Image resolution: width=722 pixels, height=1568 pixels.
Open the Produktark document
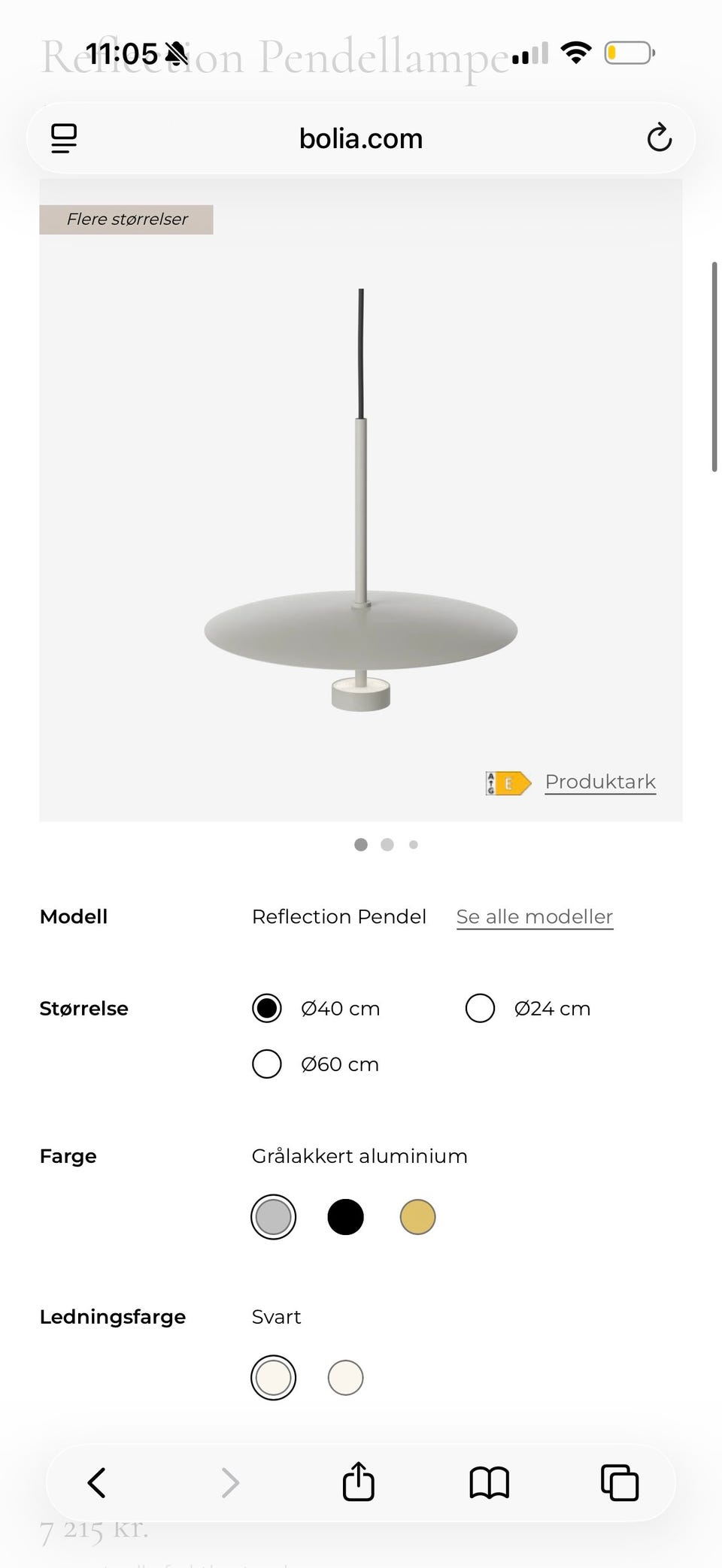[599, 782]
